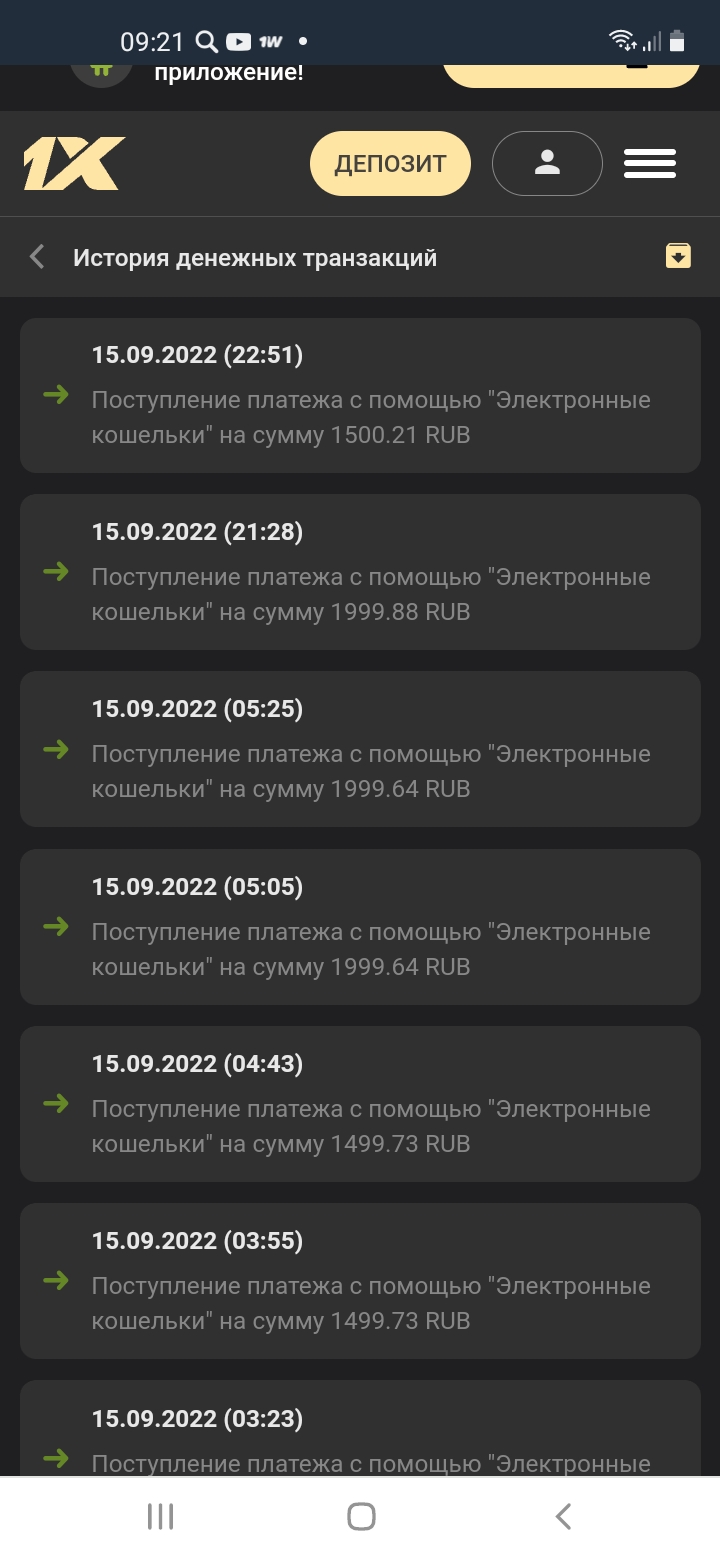Tap the ДЕПОЗИТ button

click(390, 164)
